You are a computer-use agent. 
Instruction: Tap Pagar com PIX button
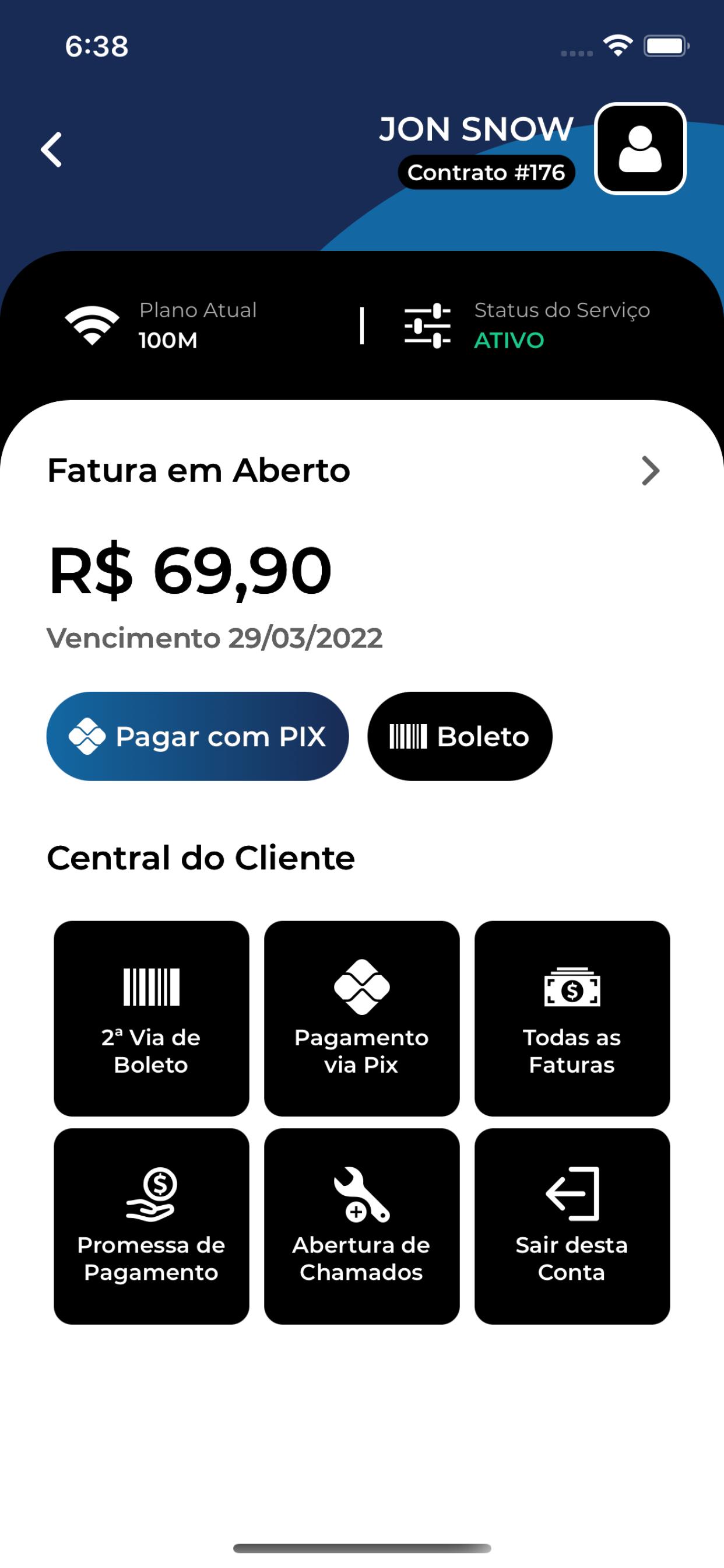pos(198,737)
